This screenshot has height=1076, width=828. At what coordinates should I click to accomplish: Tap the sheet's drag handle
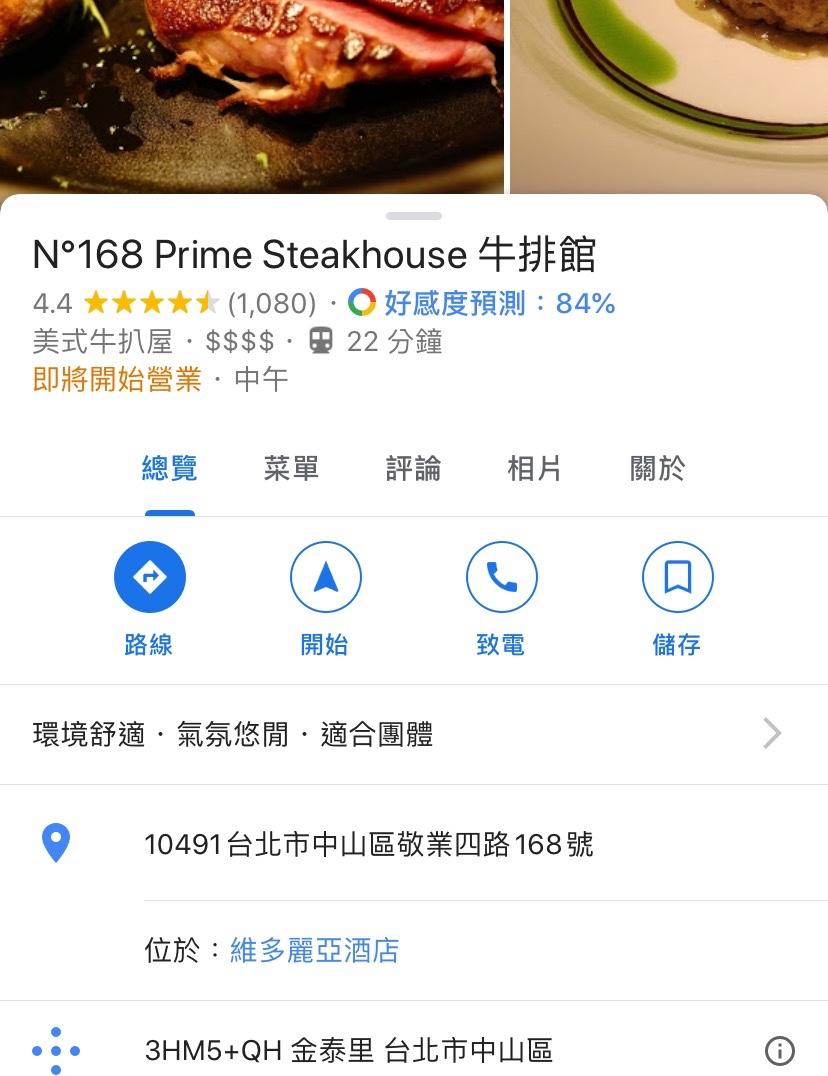(x=414, y=215)
